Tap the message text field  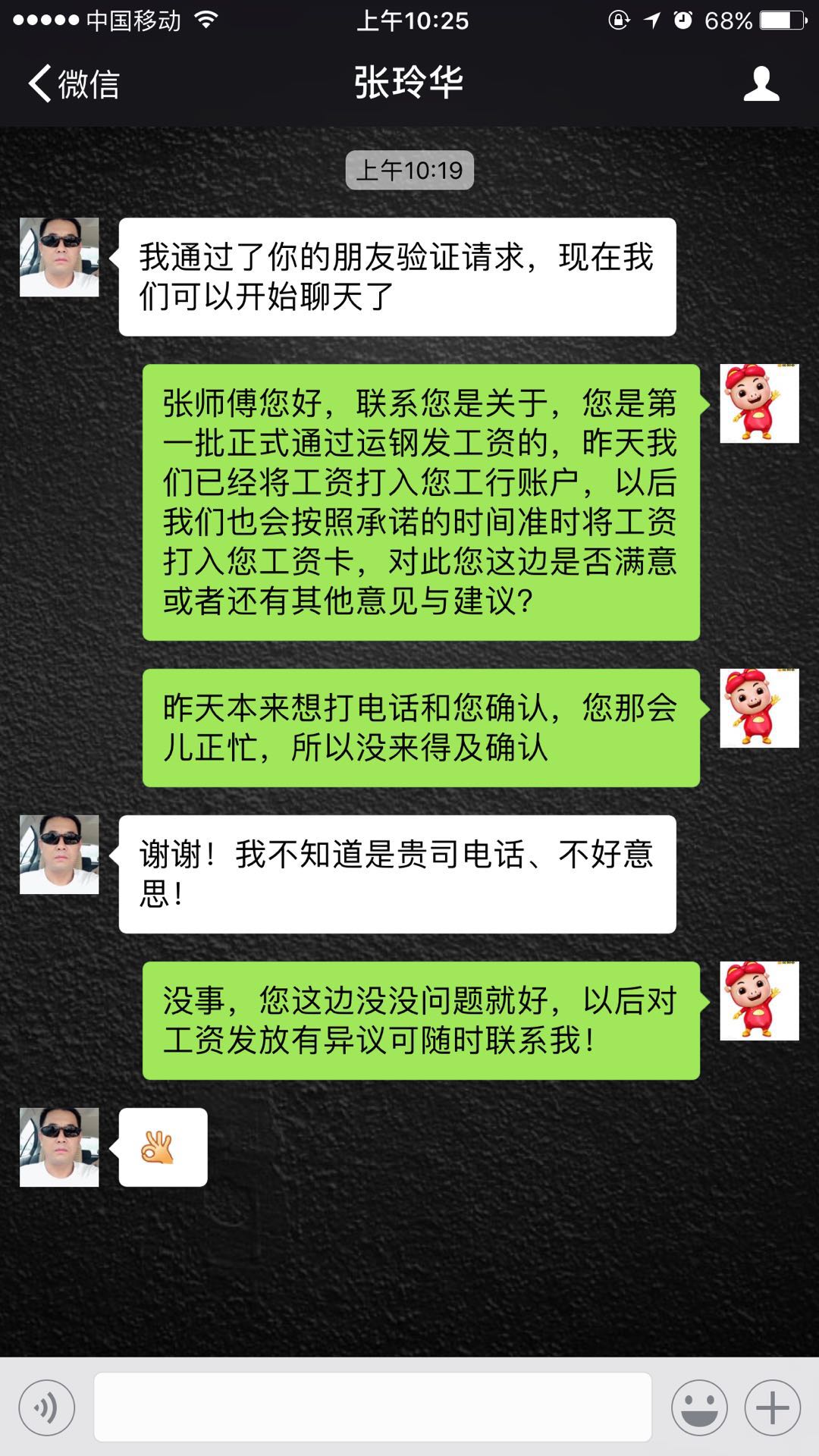372,1407
